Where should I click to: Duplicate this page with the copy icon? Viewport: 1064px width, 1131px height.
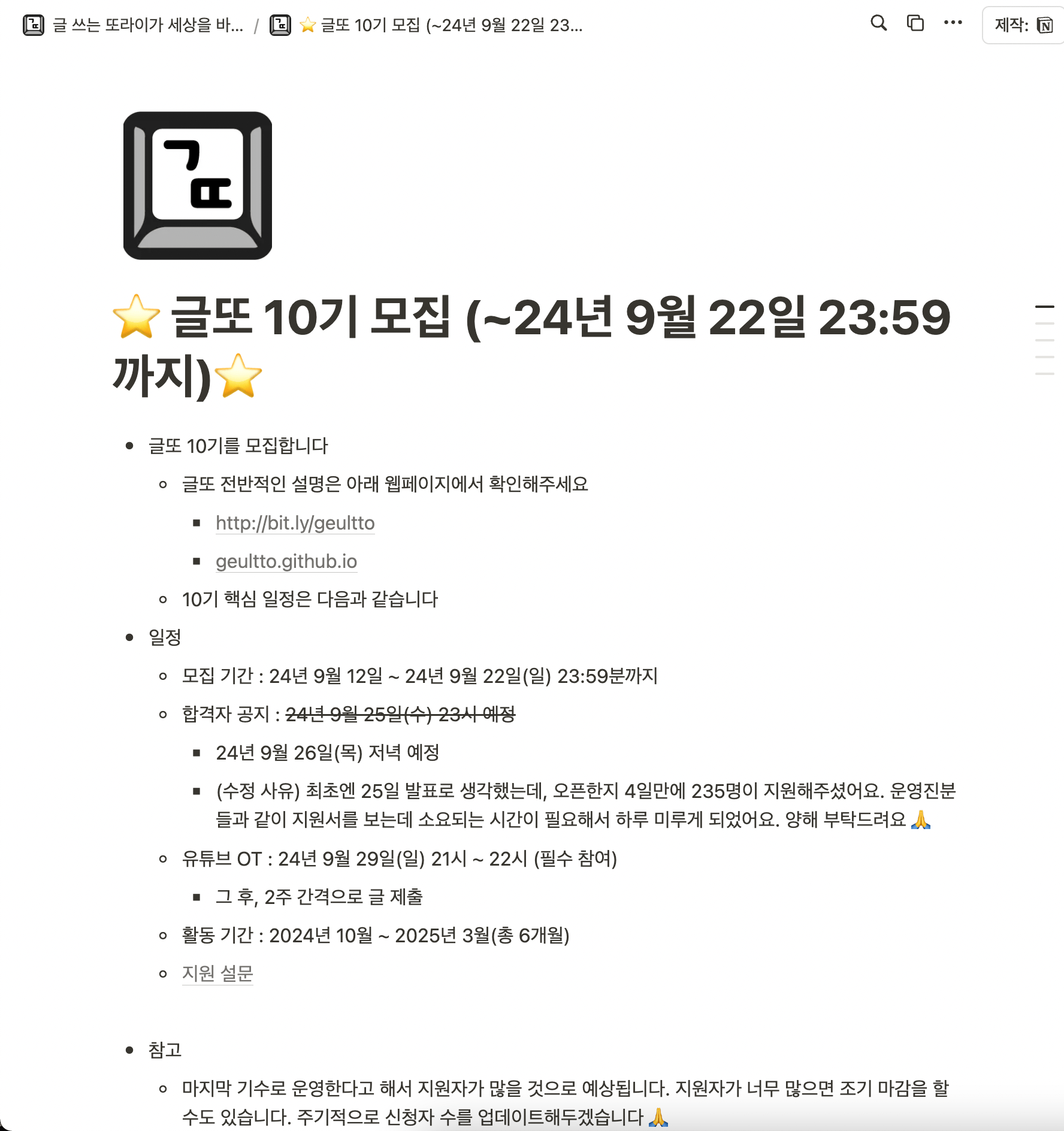coord(915,23)
